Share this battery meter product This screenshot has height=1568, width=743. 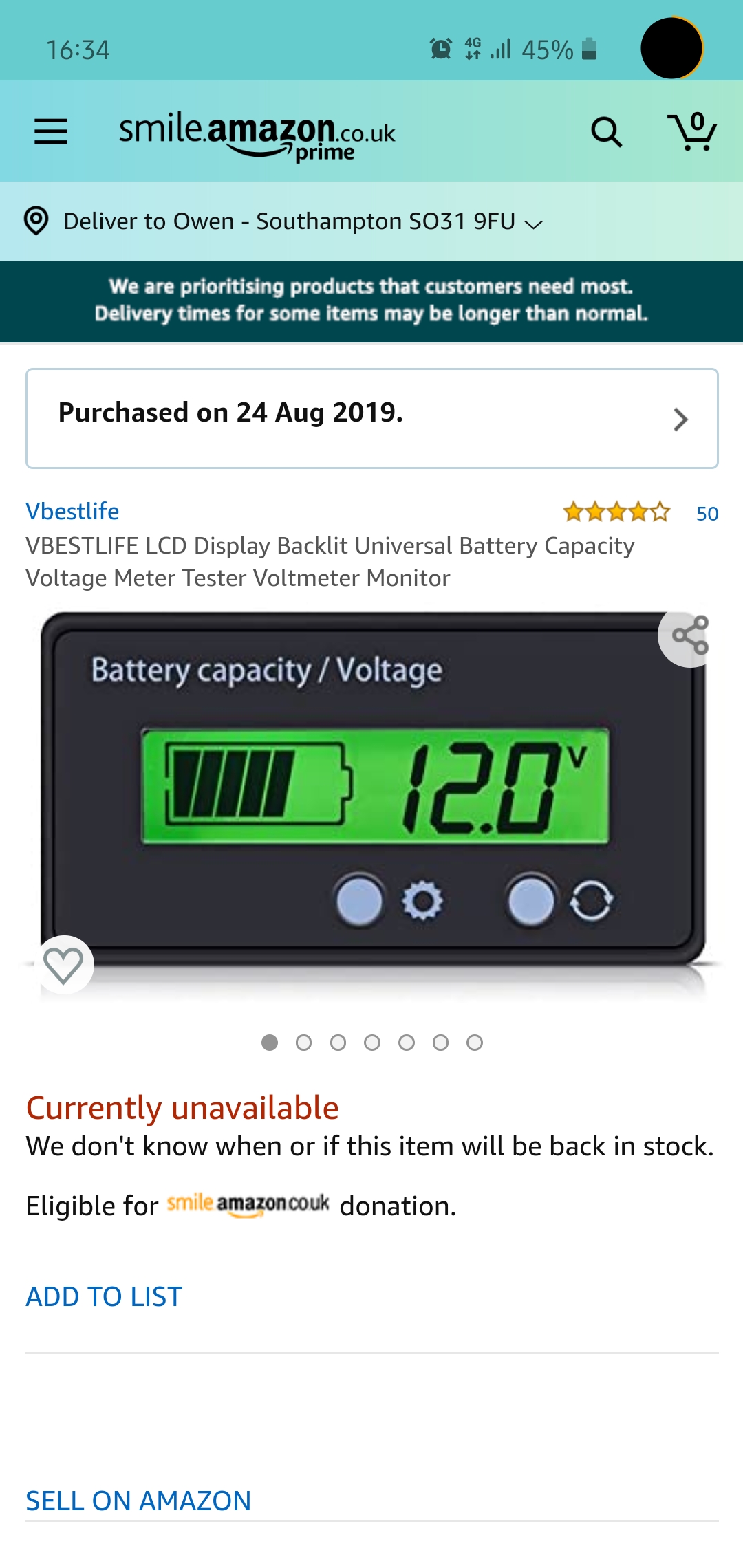click(690, 635)
